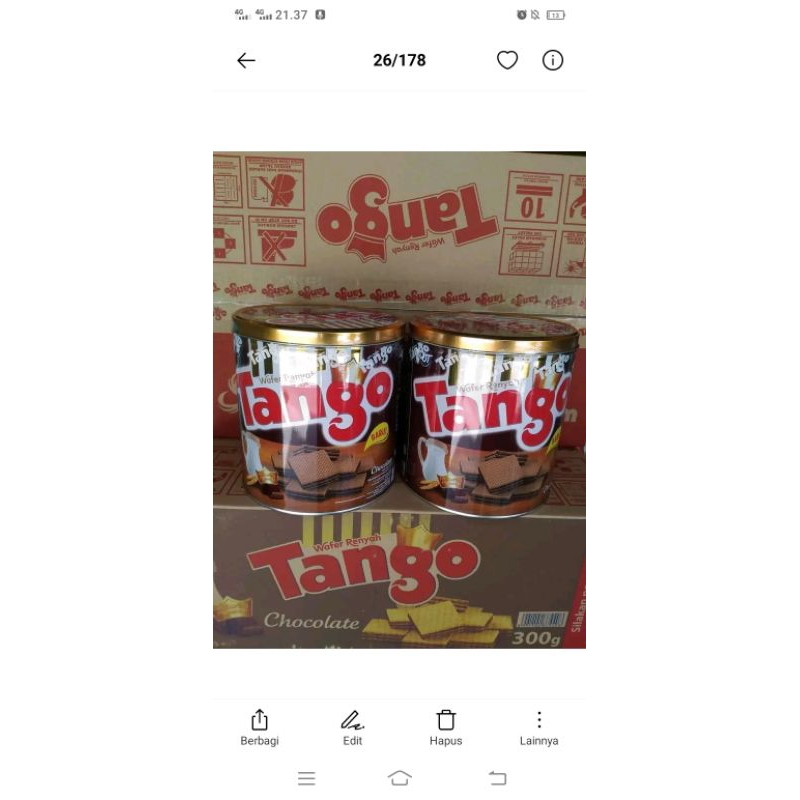The height and width of the screenshot is (800, 800).
Task: Share this photo via Berbagi
Action: click(259, 727)
